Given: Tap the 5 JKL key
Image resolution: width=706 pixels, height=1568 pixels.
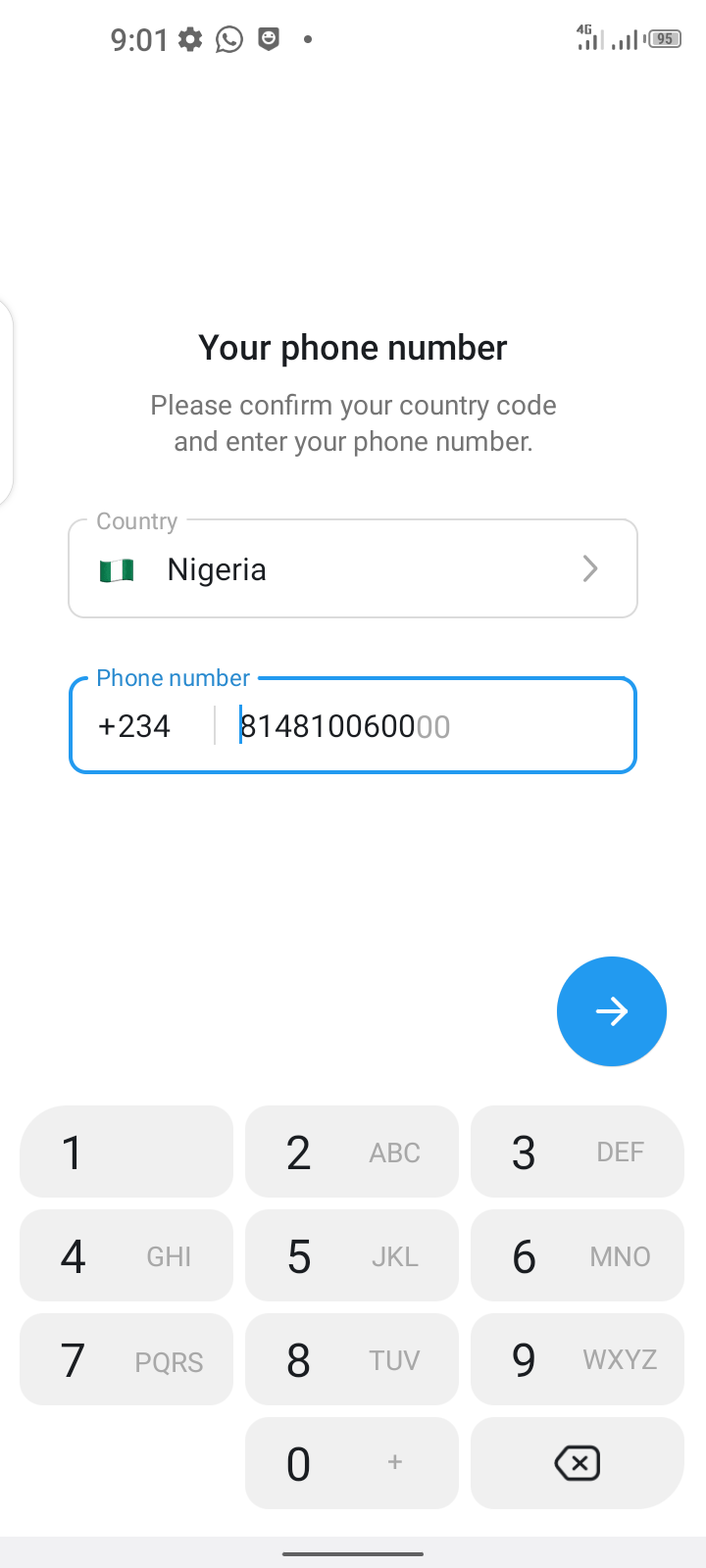Looking at the screenshot, I should [x=352, y=1255].
